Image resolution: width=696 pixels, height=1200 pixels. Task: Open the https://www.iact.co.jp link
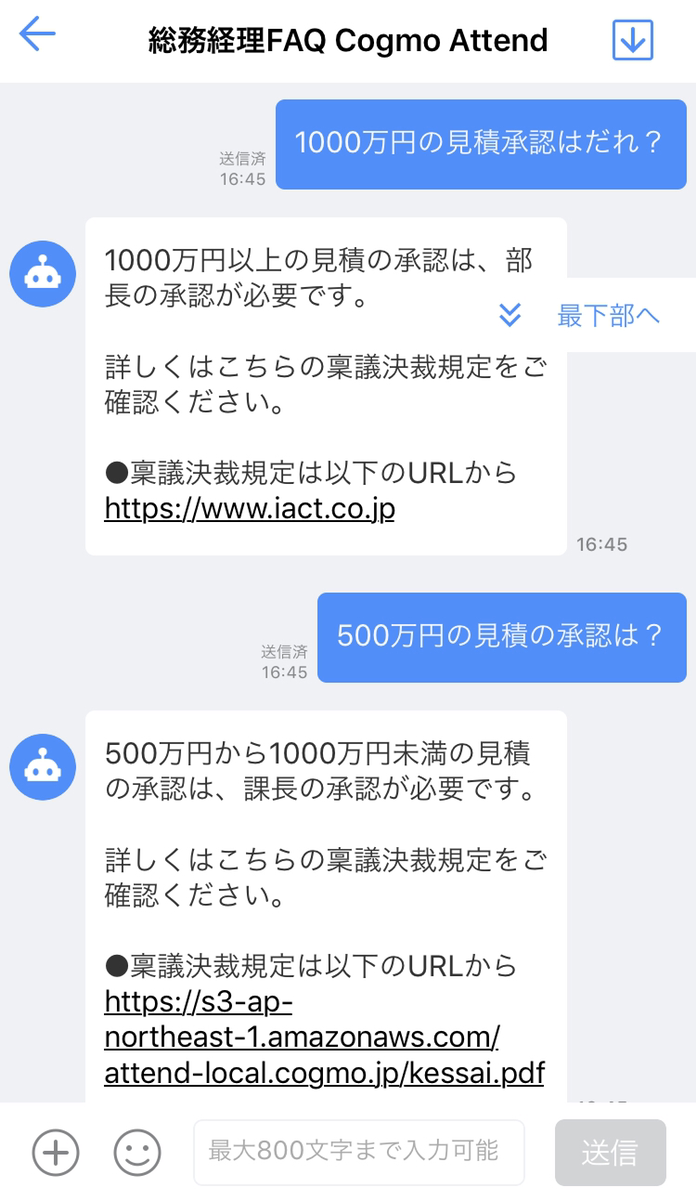click(x=249, y=509)
